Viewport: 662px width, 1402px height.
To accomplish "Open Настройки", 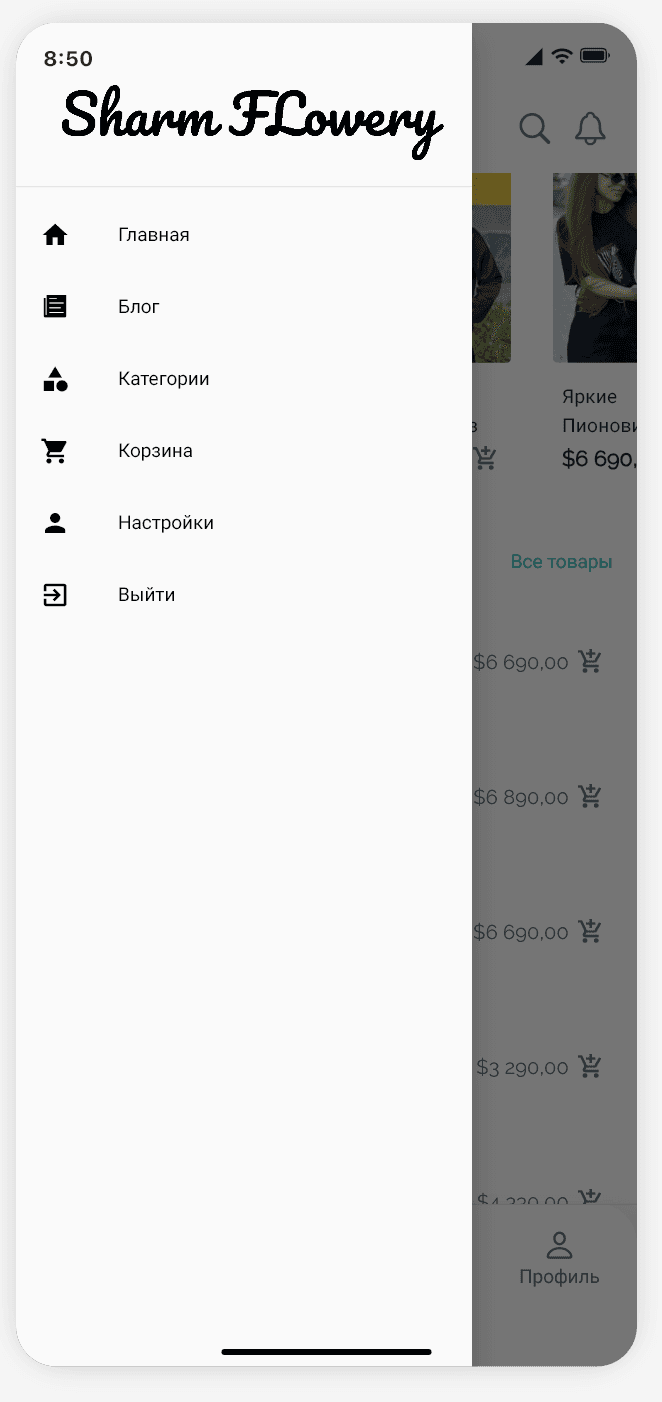I will click(244, 523).
